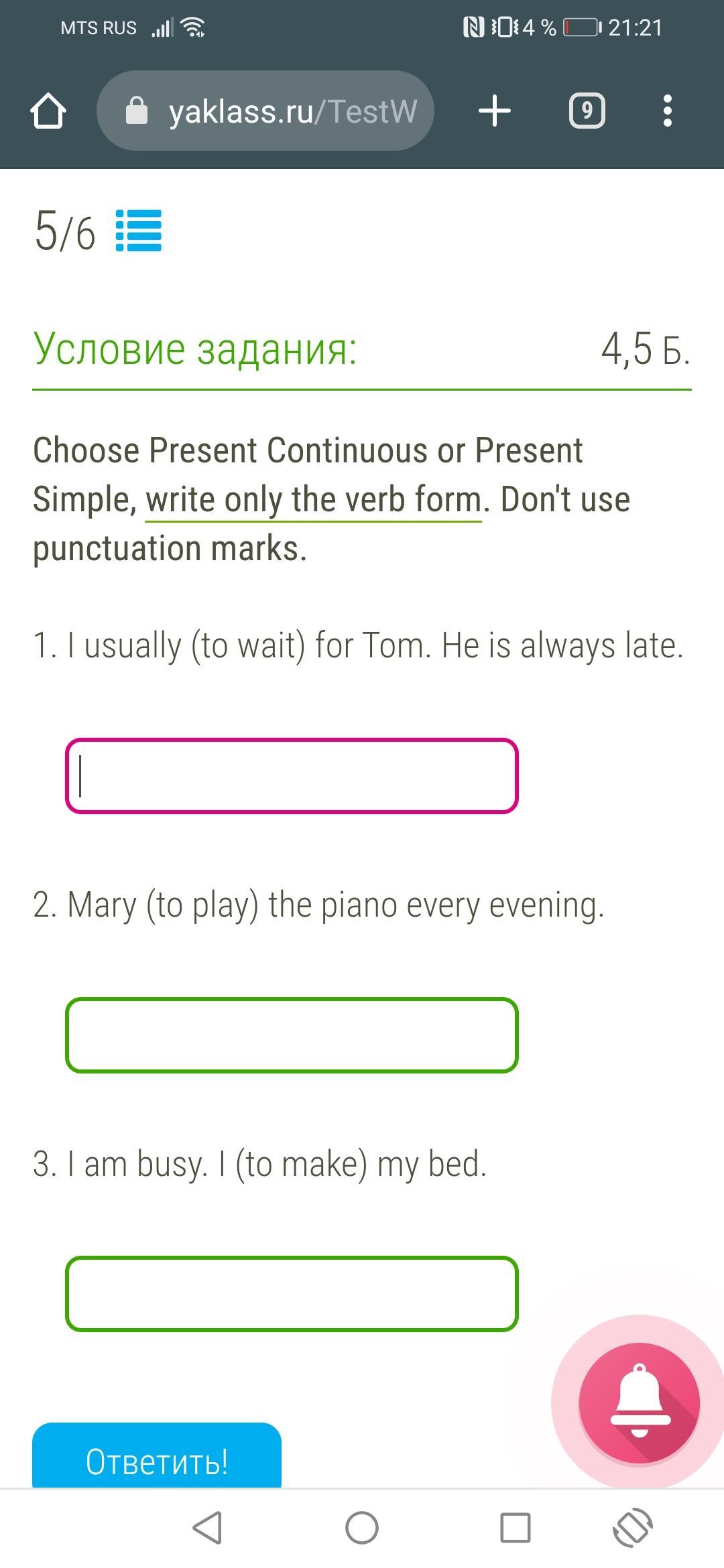
Task: Open a new browser tab
Action: (495, 111)
